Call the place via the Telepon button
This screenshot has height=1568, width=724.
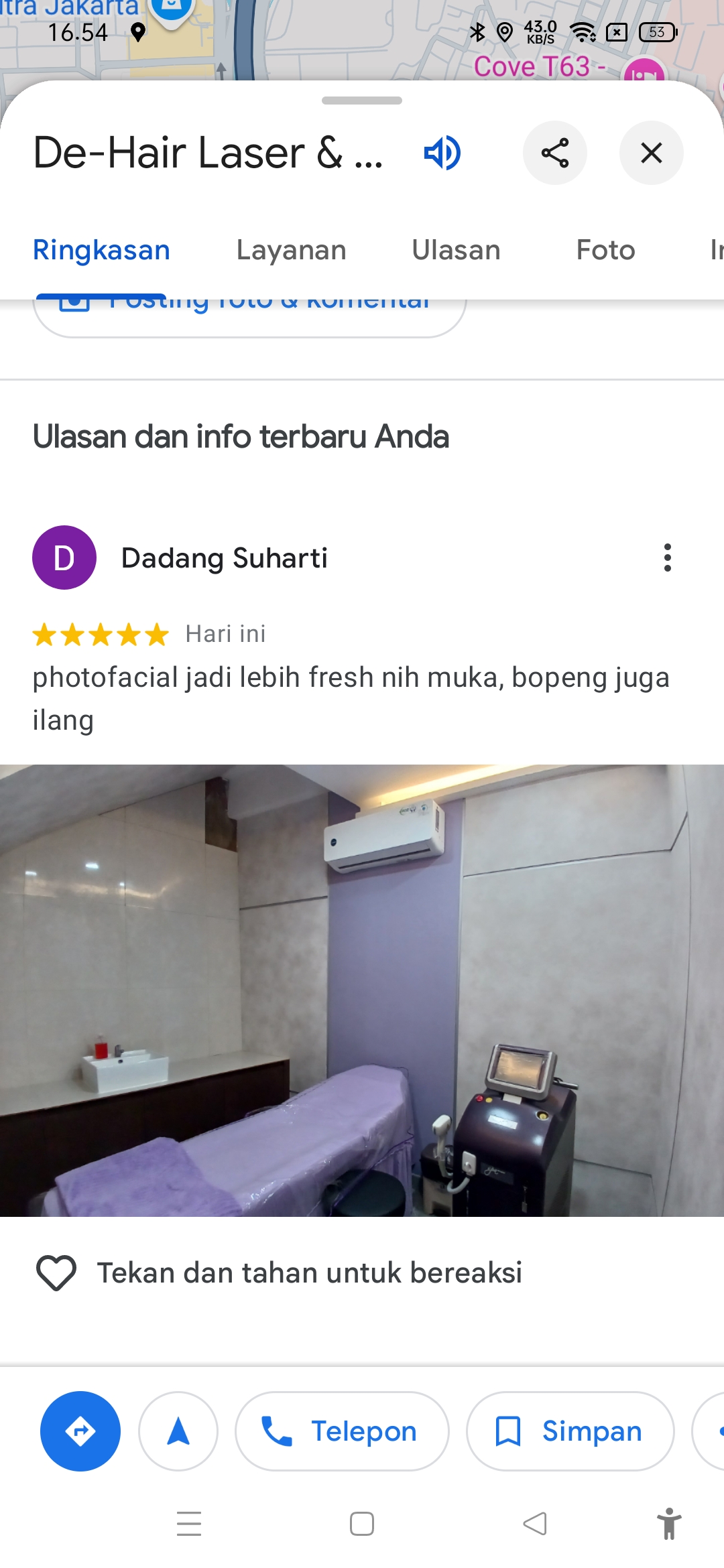(x=342, y=1431)
